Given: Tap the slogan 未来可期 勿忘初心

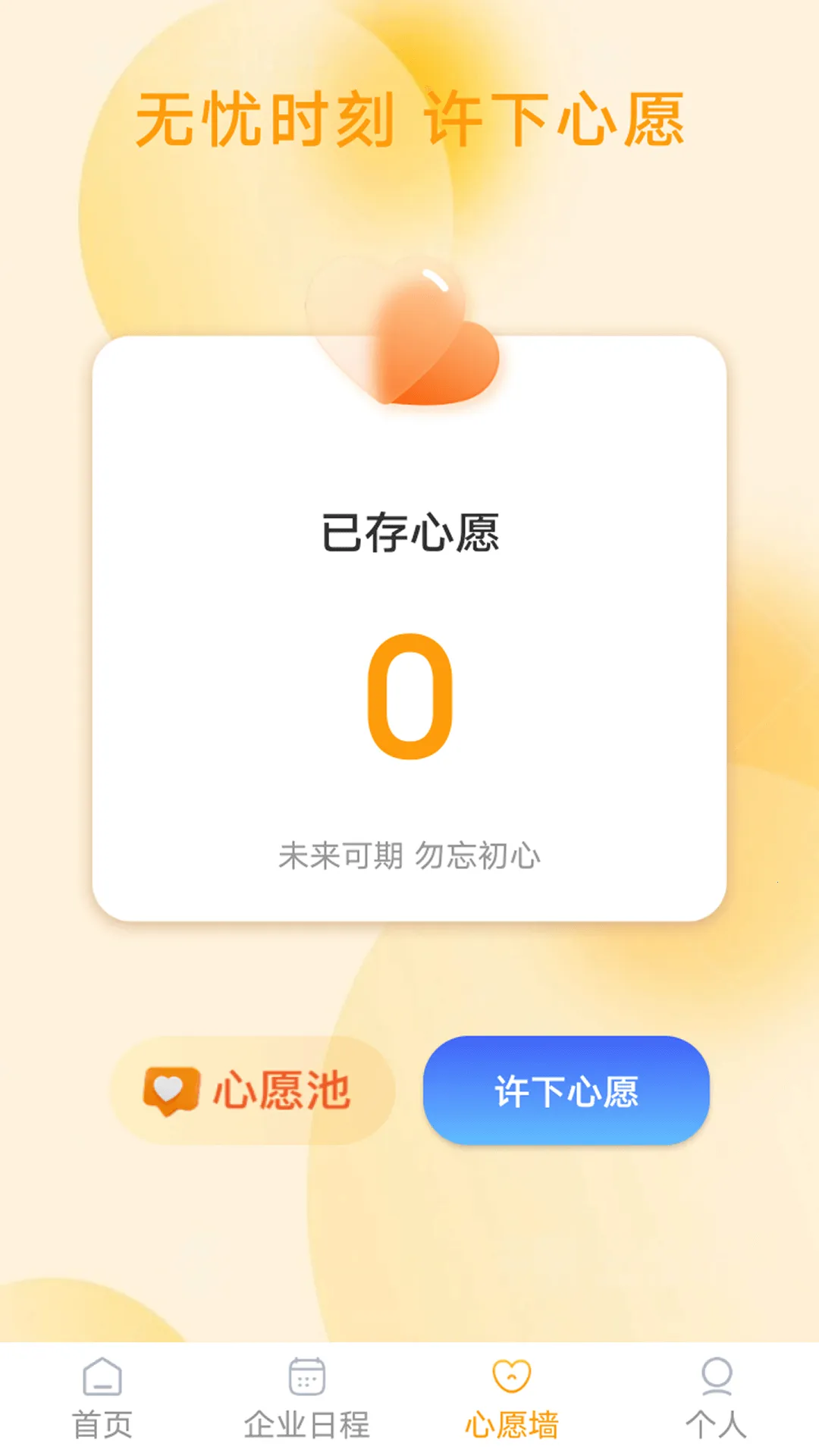Looking at the screenshot, I should coord(411,853).
